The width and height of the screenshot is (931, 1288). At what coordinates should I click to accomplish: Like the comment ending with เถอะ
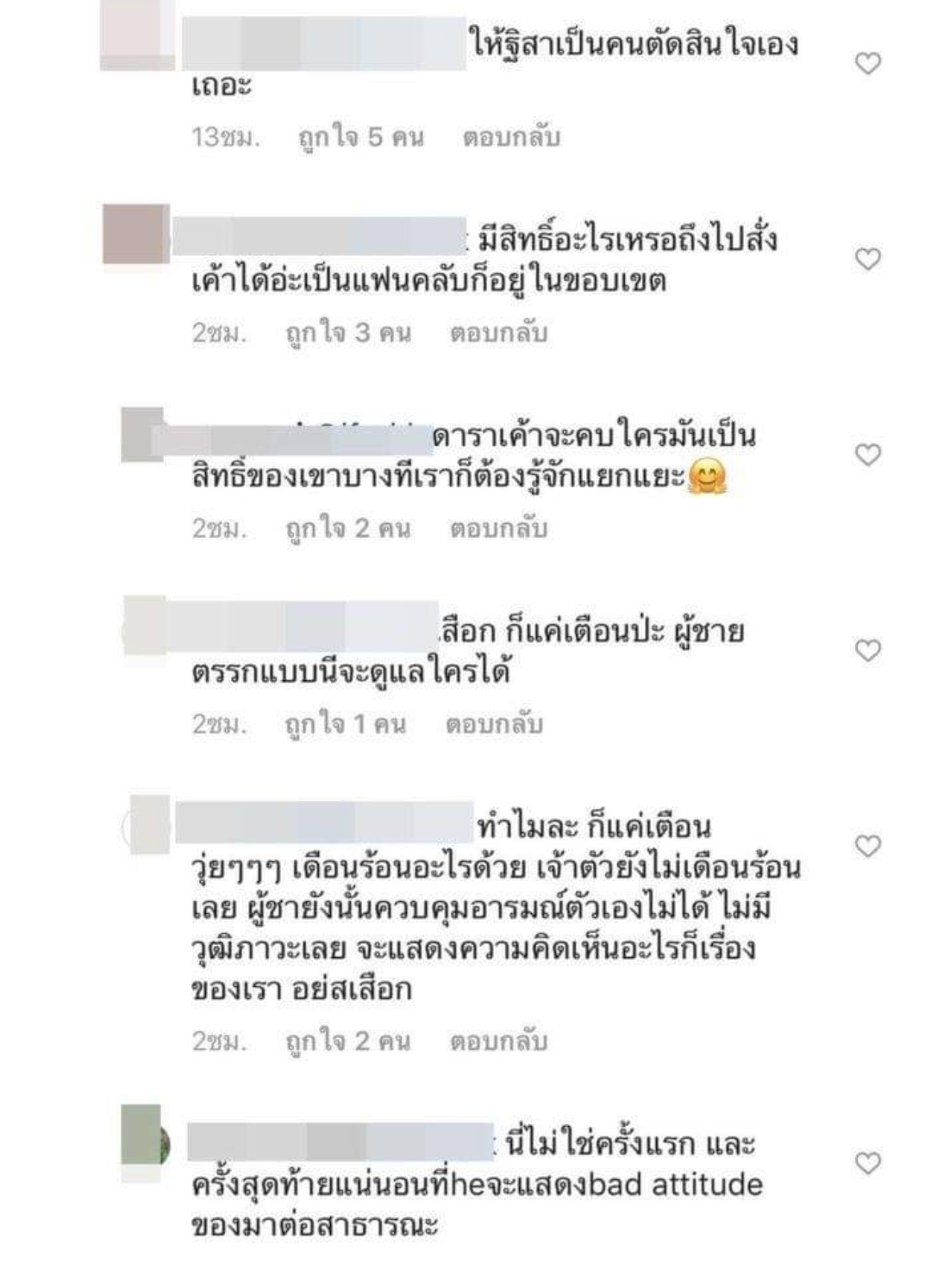[x=868, y=64]
